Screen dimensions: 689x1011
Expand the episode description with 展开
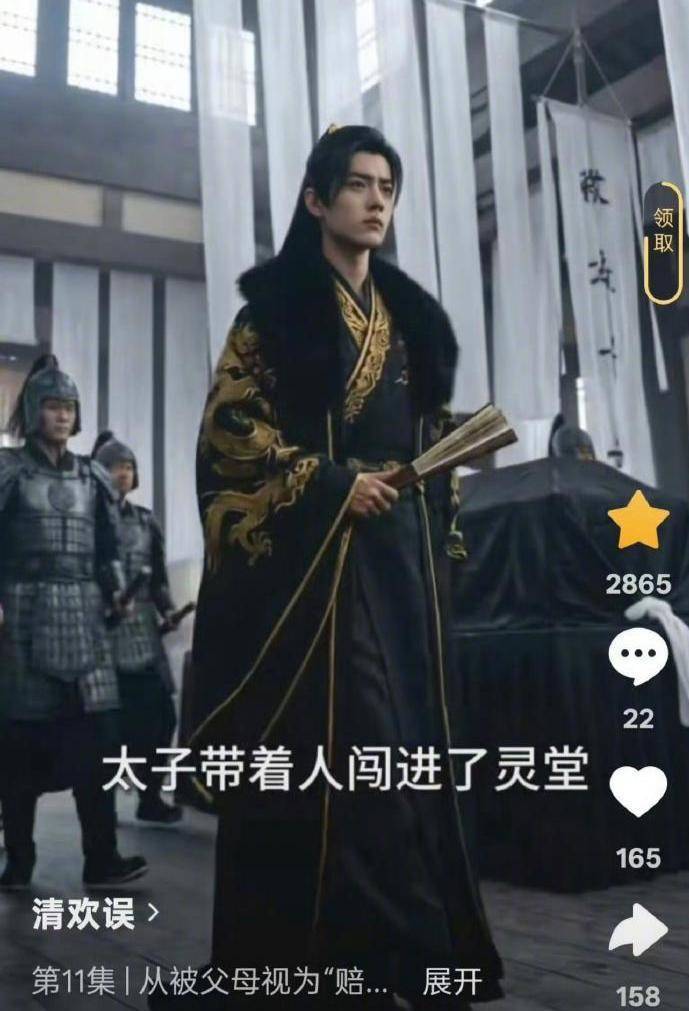tap(452, 982)
